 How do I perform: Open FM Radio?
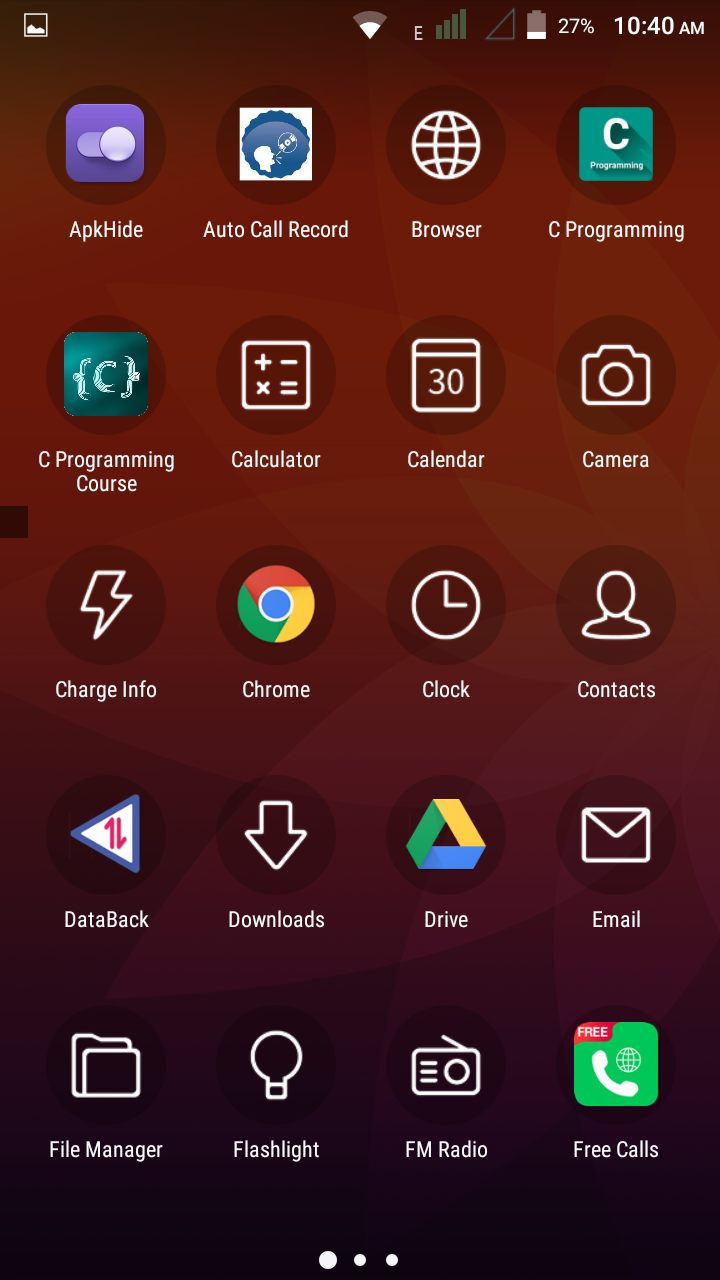tap(446, 1064)
